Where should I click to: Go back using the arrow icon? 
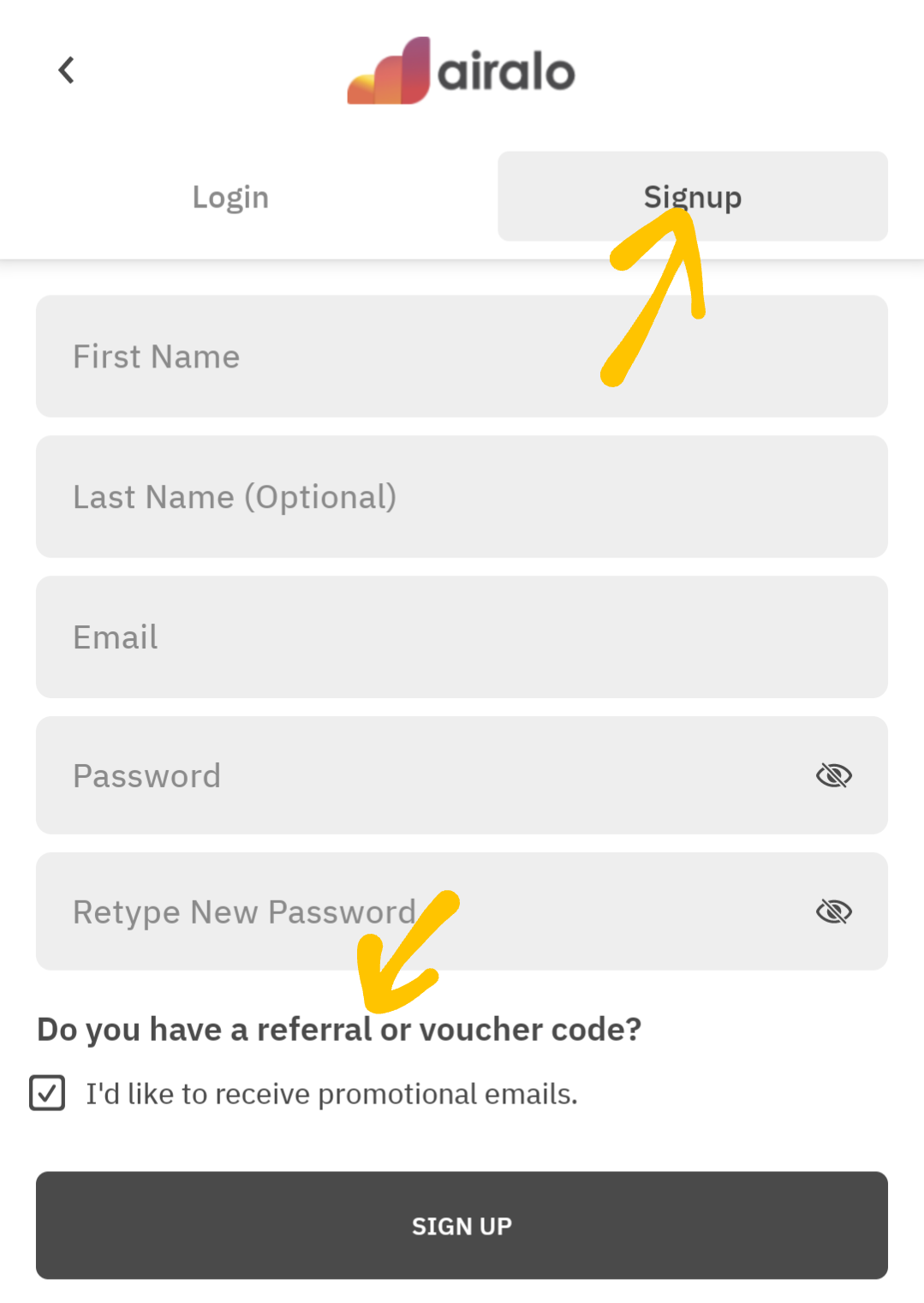66,70
